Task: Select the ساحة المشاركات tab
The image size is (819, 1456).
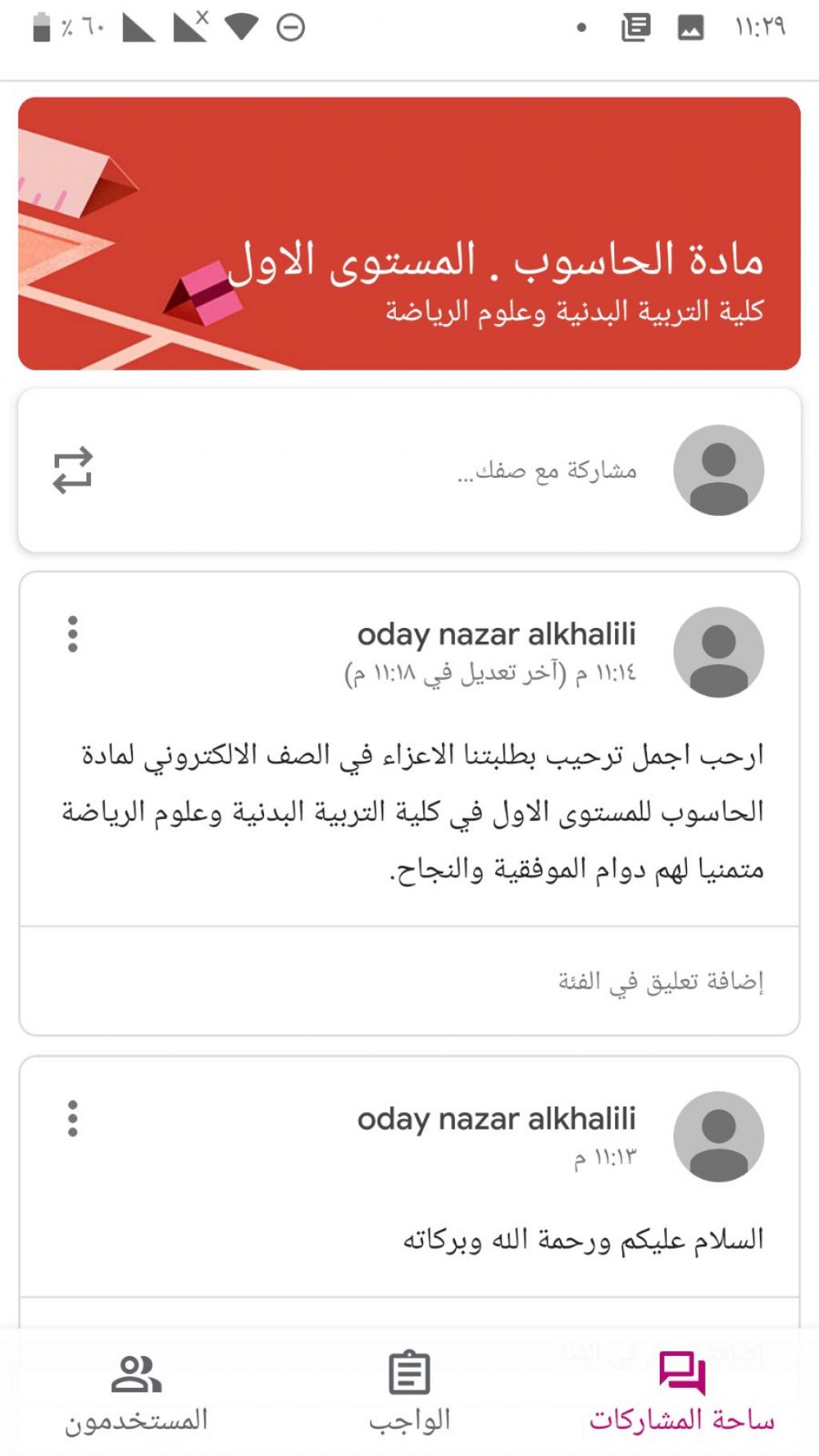Action: [682, 1392]
